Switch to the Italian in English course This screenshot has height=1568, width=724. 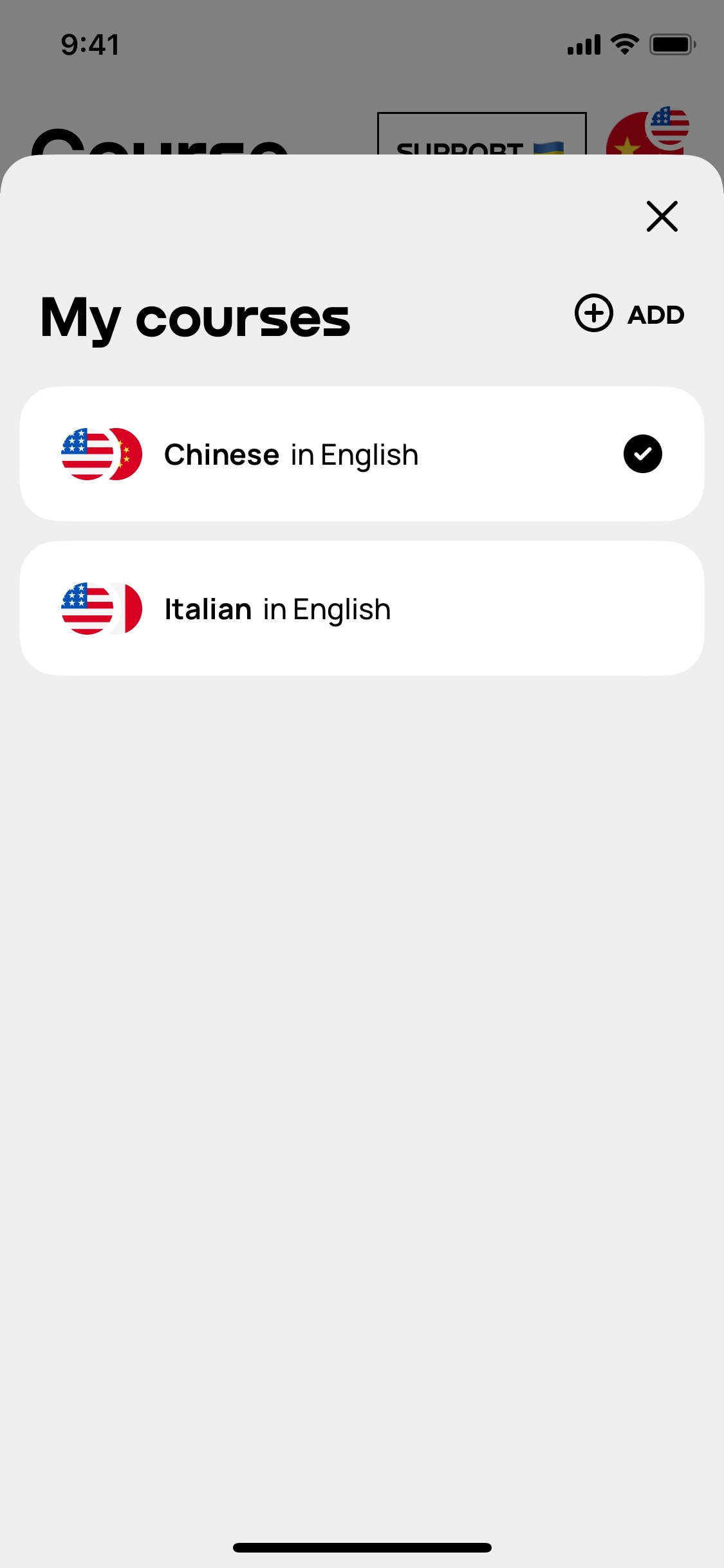(x=362, y=608)
